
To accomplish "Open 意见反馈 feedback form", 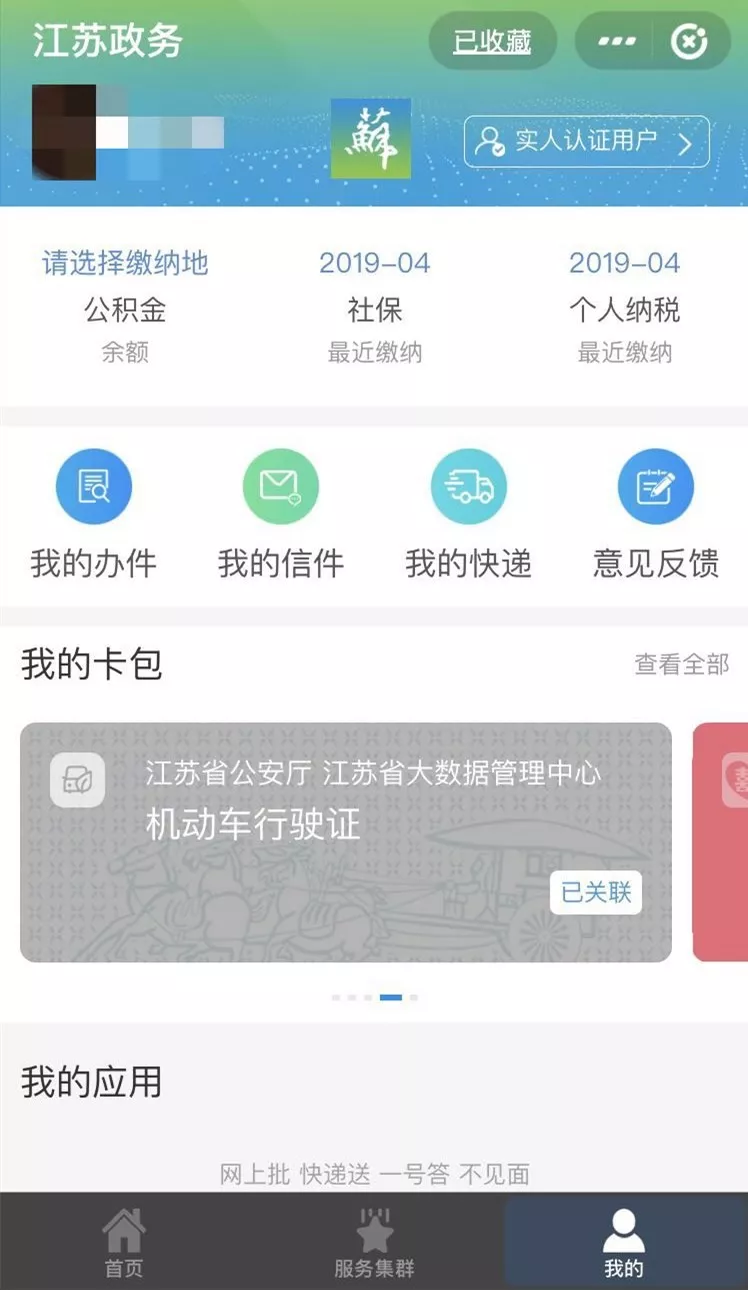I will (656, 516).
